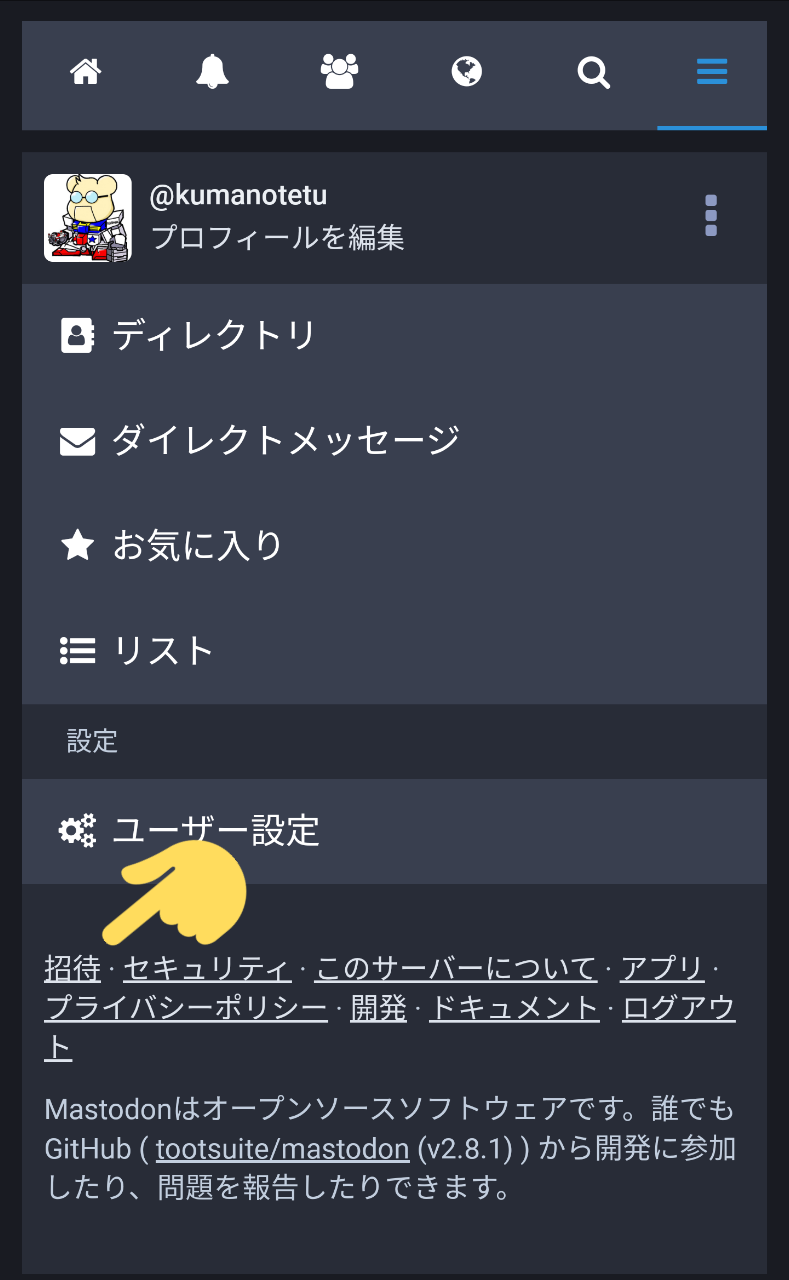View お気に入り favourites
This screenshot has height=1280, width=789.
tap(394, 546)
